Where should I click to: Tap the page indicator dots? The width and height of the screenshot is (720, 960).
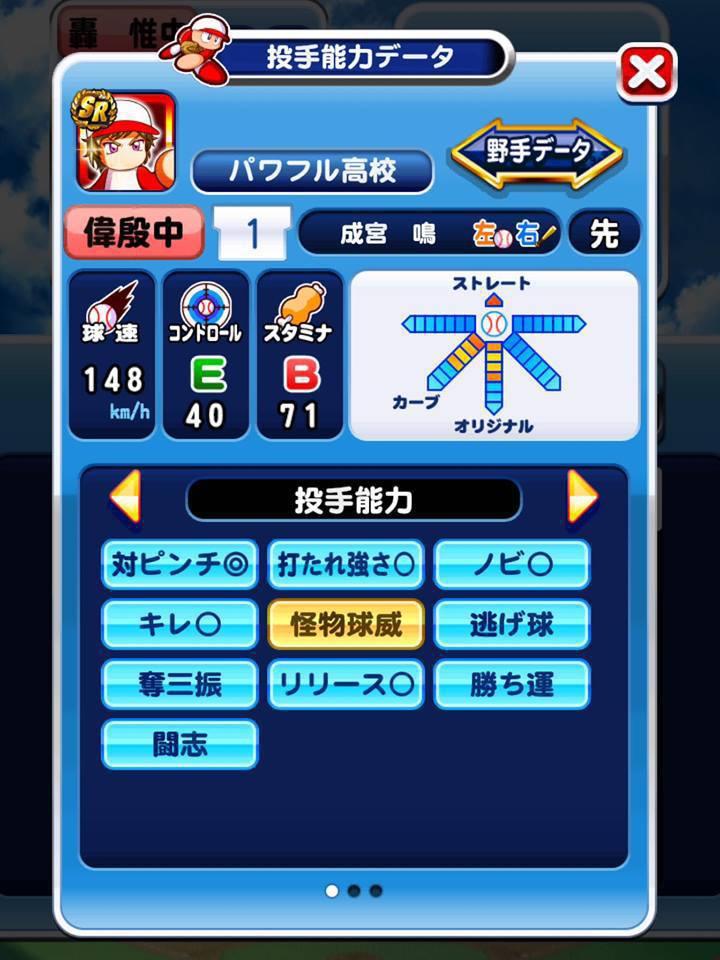click(x=354, y=890)
